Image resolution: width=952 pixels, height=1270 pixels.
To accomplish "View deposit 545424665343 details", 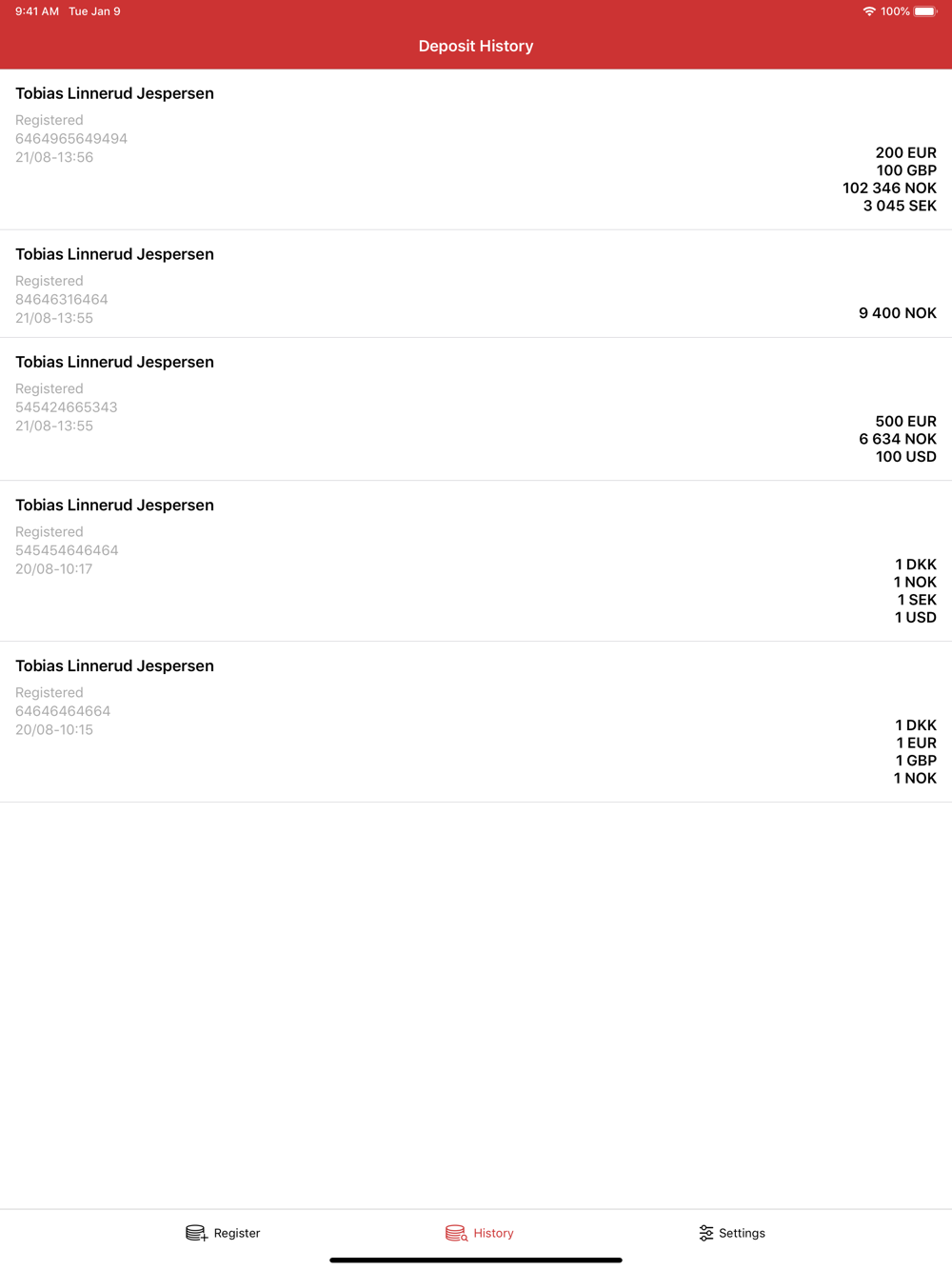I will point(476,409).
